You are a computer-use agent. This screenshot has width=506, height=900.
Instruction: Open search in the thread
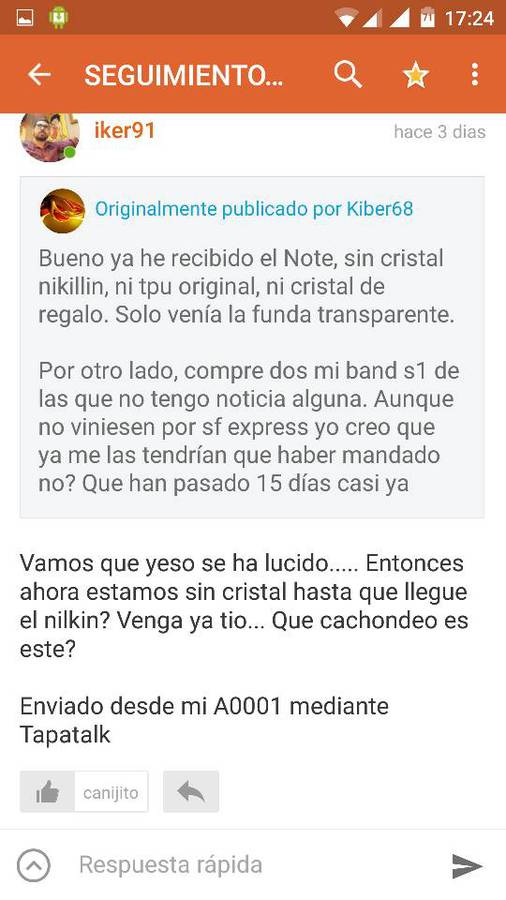[348, 75]
